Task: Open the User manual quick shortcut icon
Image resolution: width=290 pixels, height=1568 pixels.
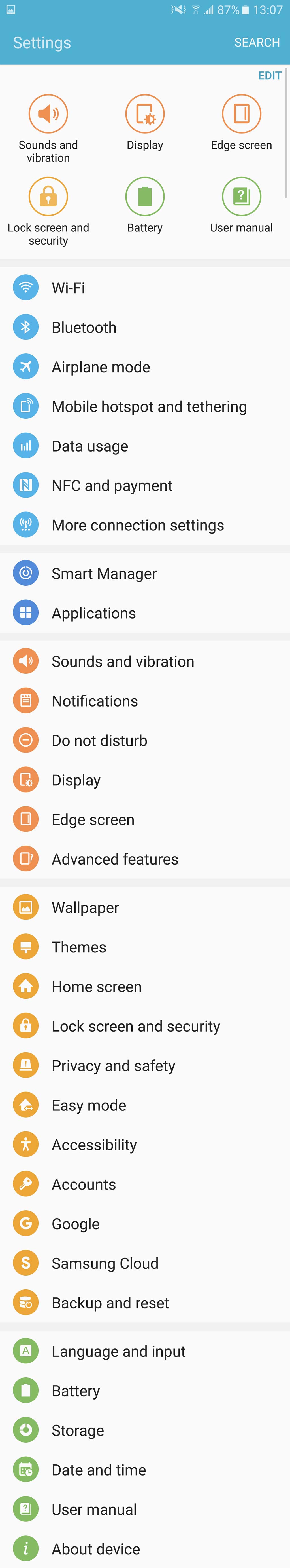Action: (241, 197)
